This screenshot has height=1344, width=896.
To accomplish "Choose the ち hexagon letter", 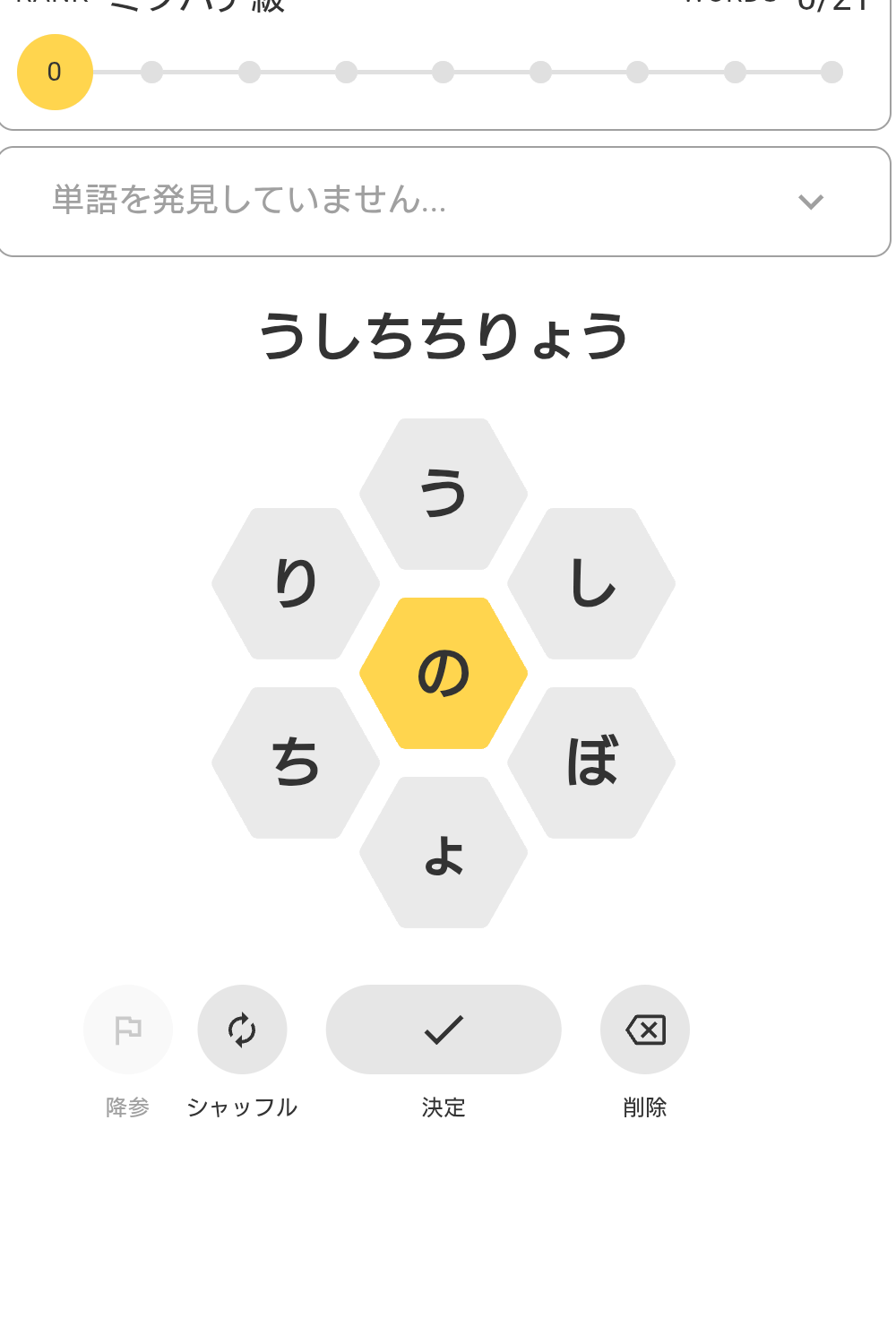I will pyautogui.click(x=296, y=762).
